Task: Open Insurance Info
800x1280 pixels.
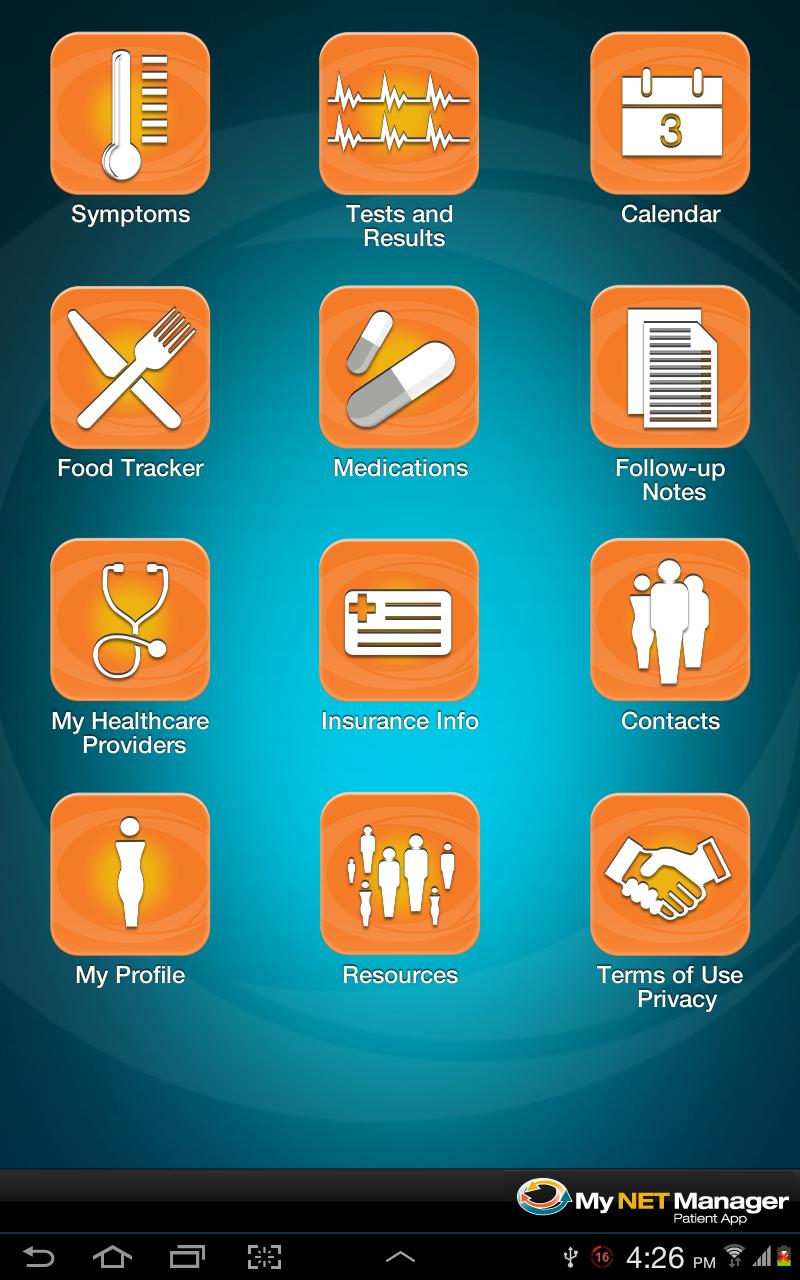Action: 399,620
